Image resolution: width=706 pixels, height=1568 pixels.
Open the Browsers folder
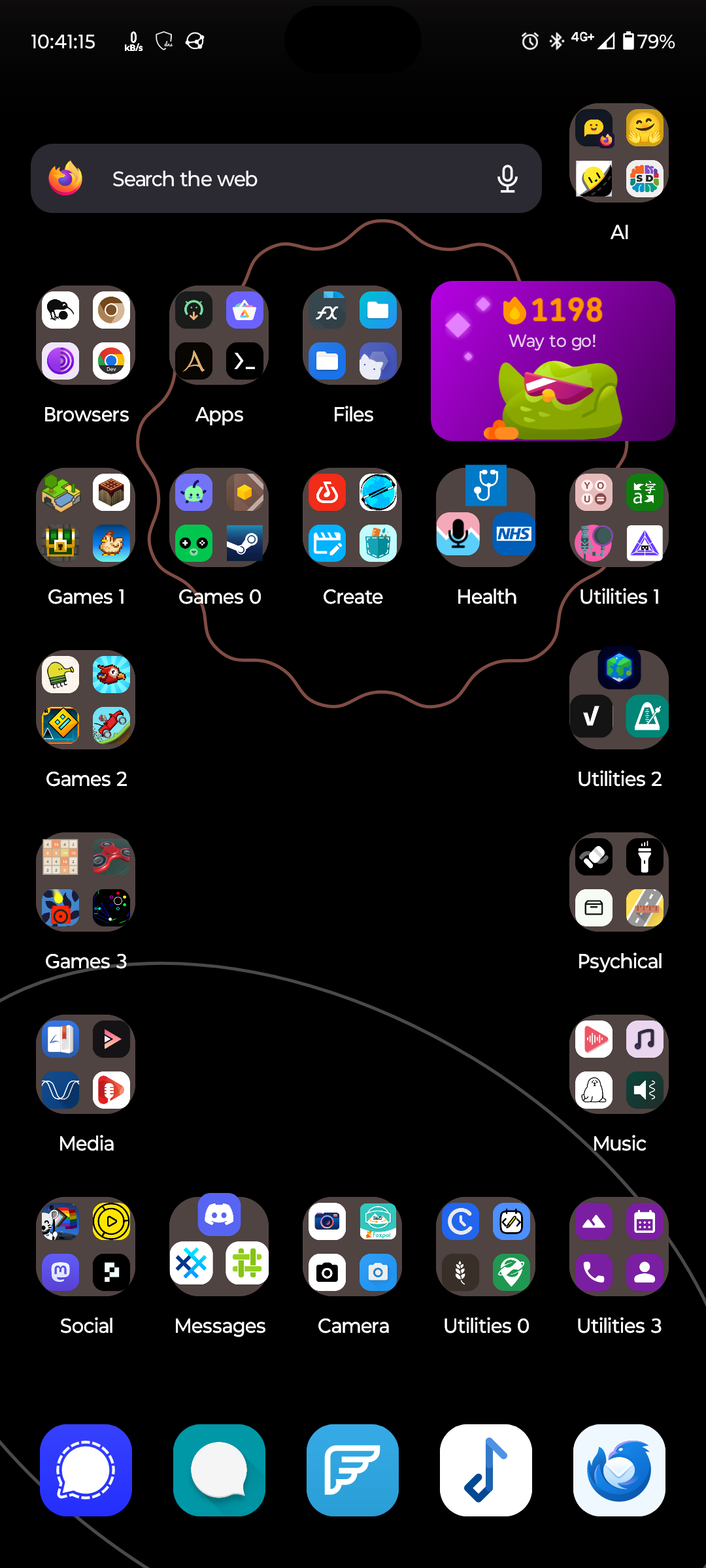tap(86, 335)
